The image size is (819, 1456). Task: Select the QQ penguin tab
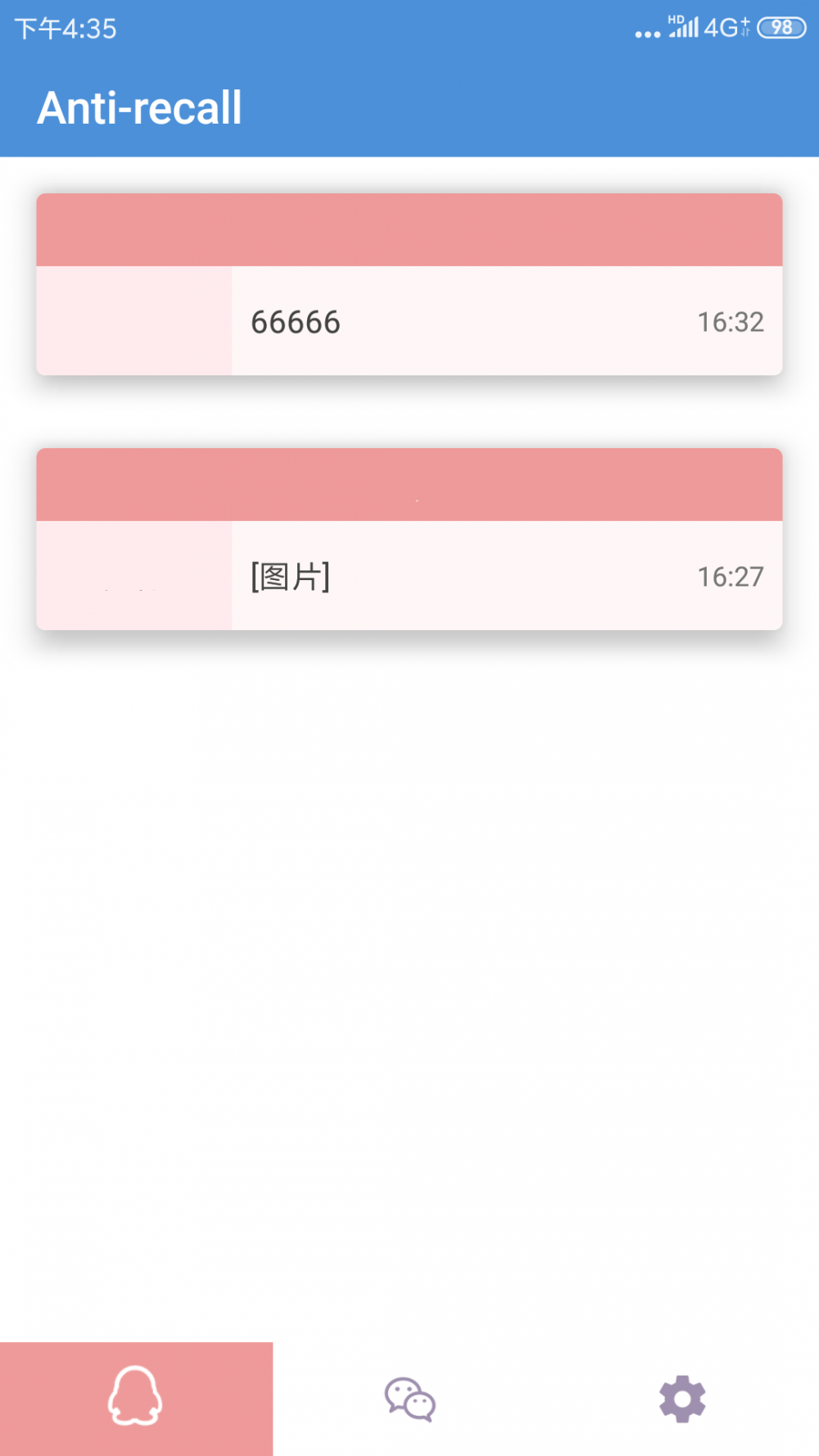pyautogui.click(x=136, y=1399)
